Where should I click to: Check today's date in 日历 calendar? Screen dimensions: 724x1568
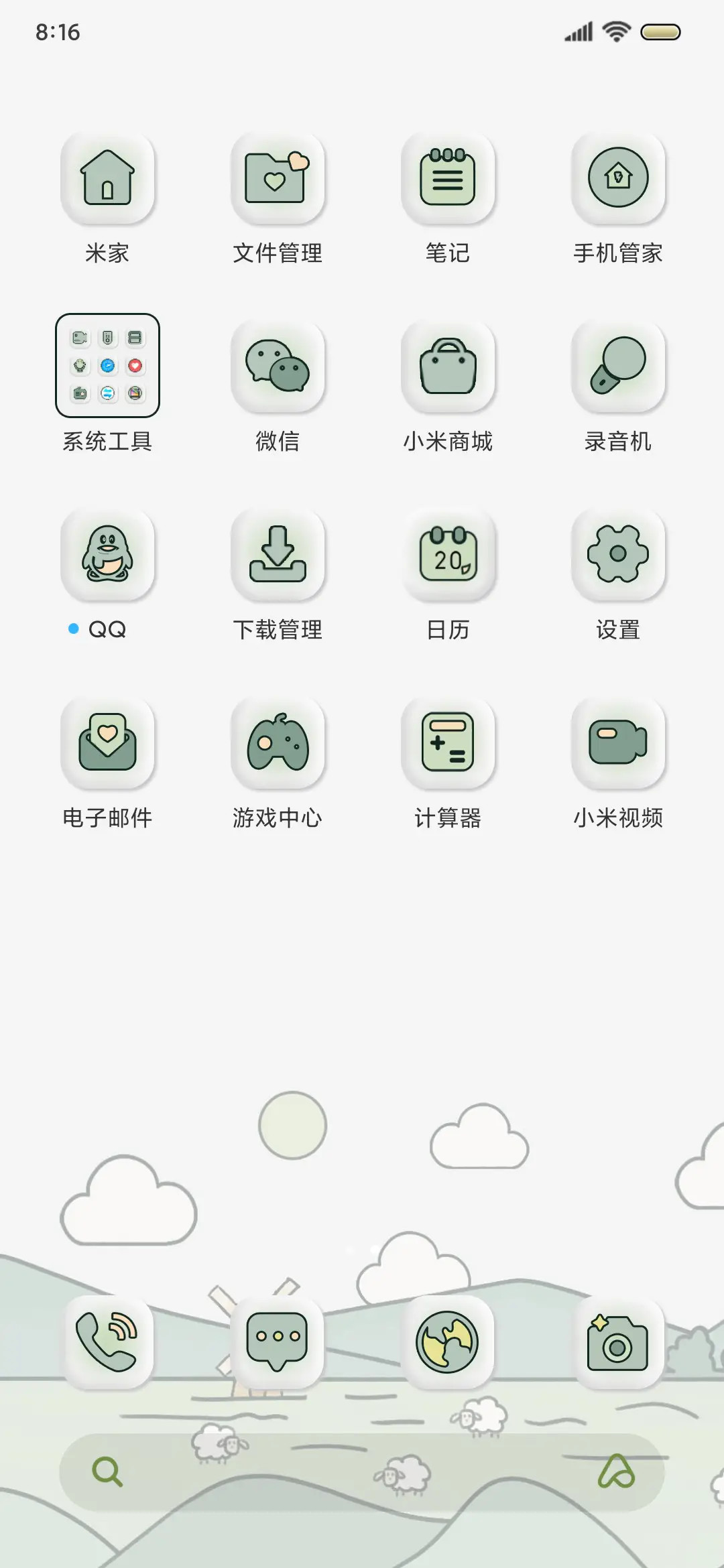pos(448,558)
